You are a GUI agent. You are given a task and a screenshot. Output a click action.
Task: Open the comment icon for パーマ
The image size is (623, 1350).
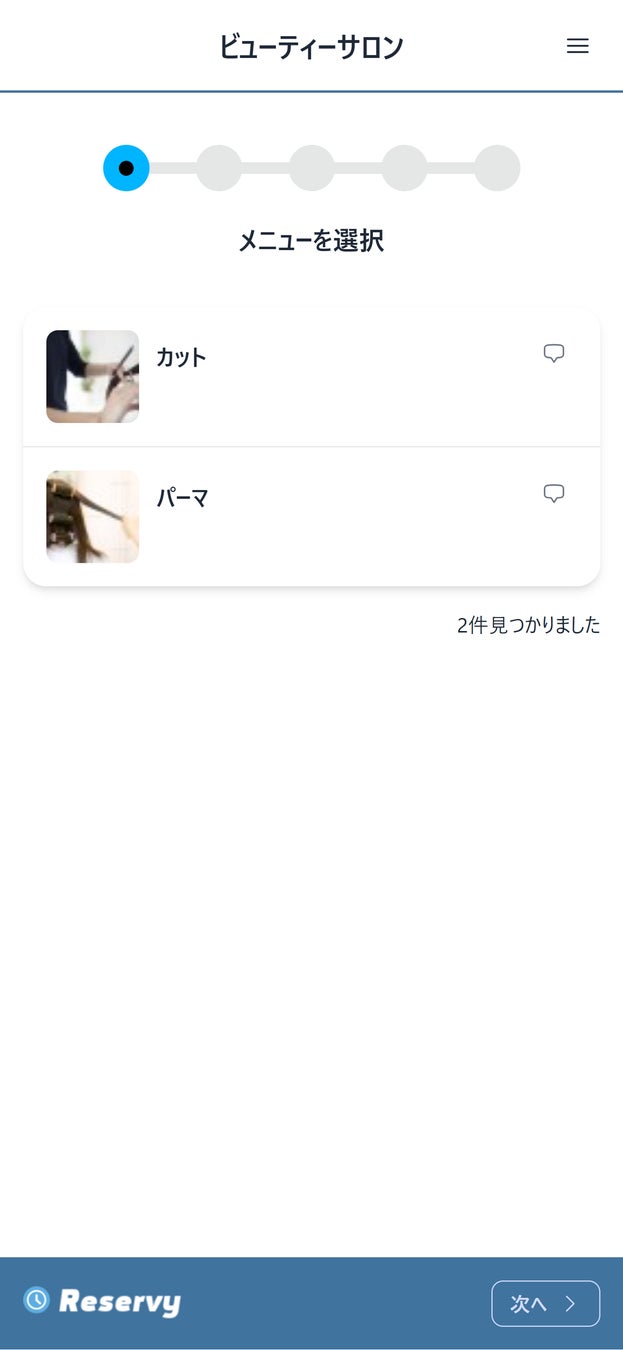[x=554, y=493]
